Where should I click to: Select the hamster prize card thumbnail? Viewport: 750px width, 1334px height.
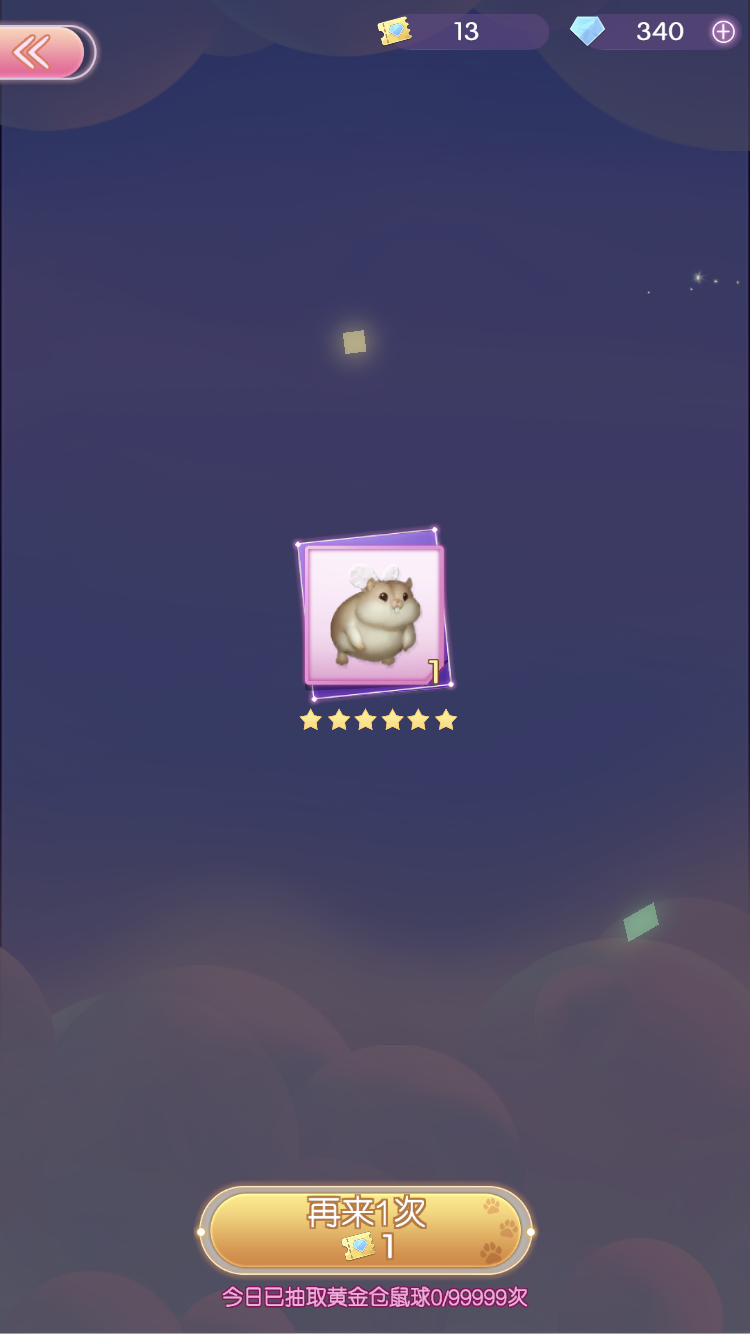coord(373,613)
